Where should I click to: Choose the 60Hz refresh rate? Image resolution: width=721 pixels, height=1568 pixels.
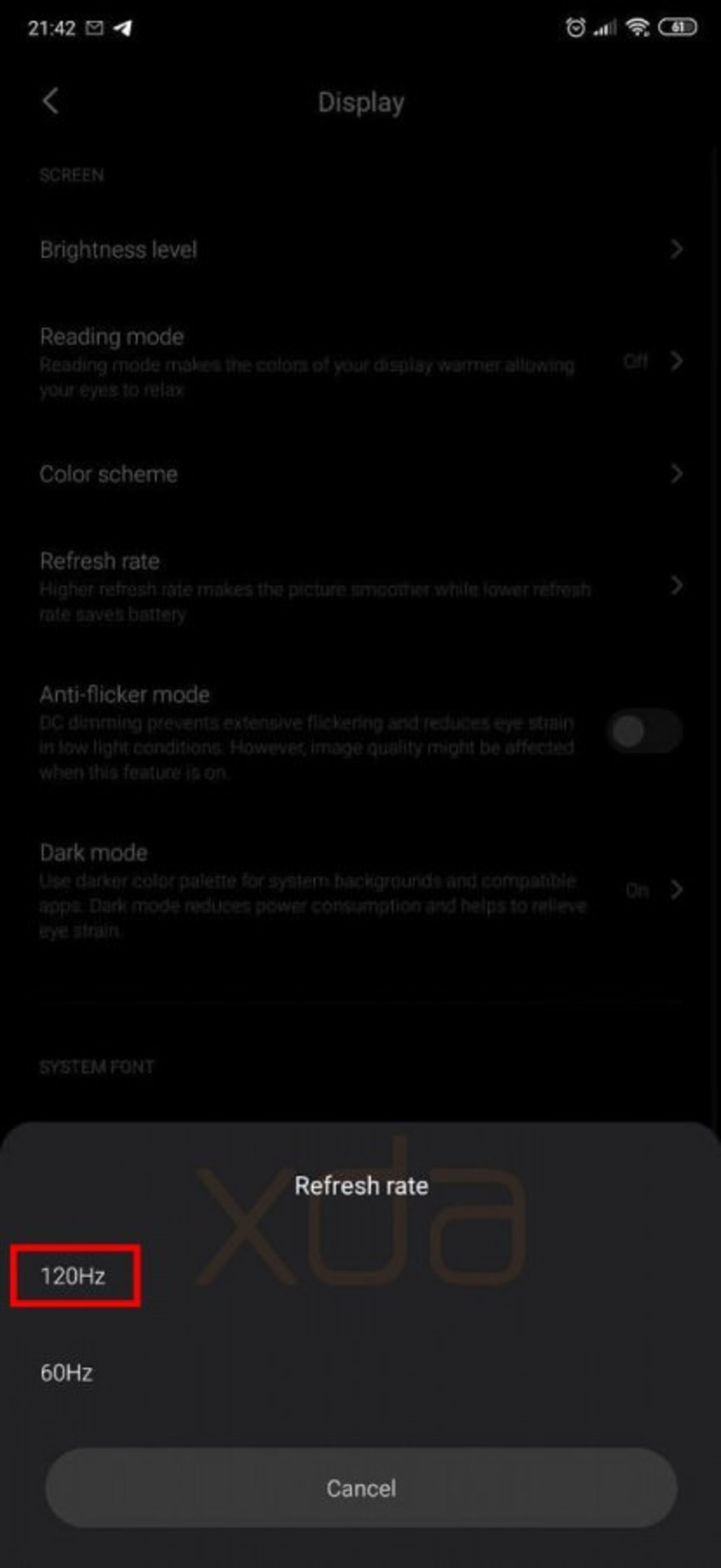[x=67, y=1374]
